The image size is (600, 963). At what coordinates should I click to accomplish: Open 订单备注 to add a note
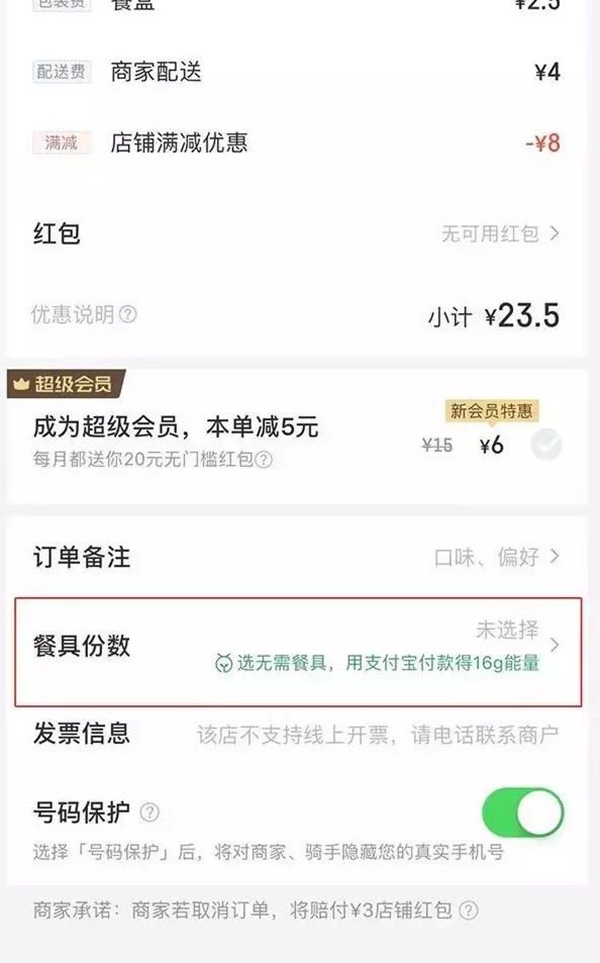click(x=300, y=556)
